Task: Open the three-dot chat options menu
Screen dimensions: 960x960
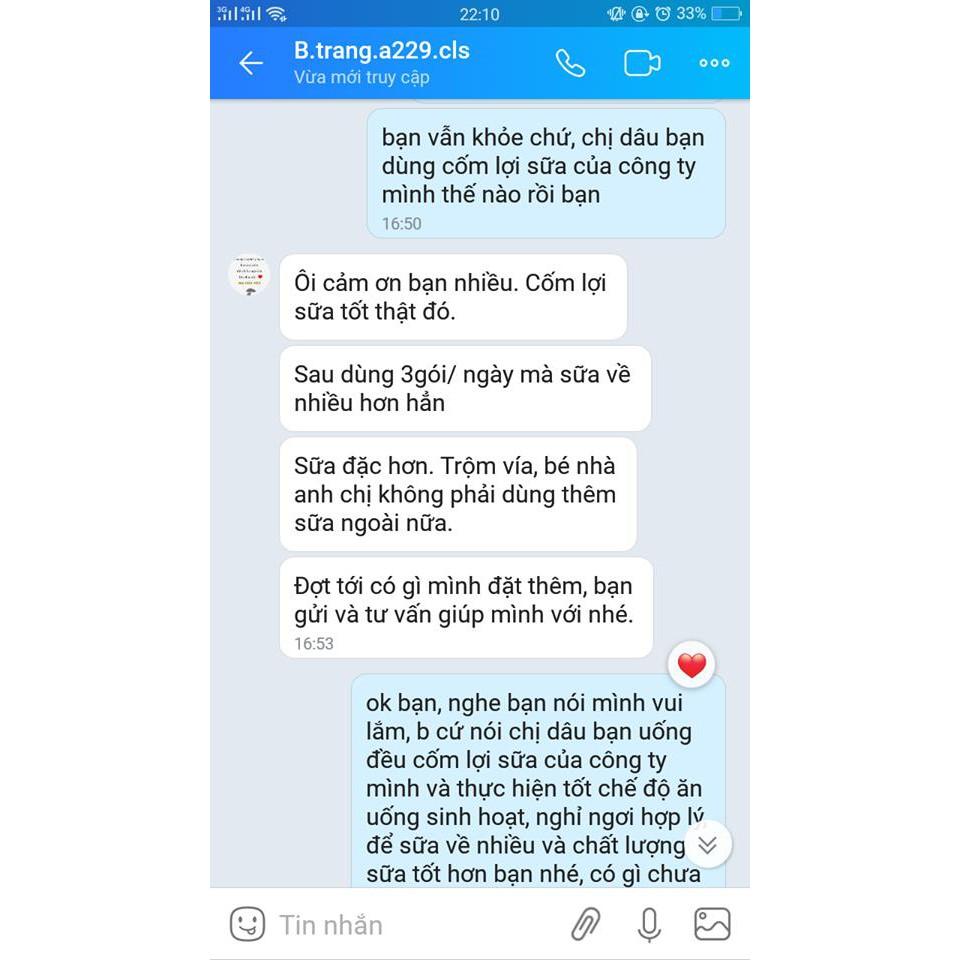Action: pos(714,63)
